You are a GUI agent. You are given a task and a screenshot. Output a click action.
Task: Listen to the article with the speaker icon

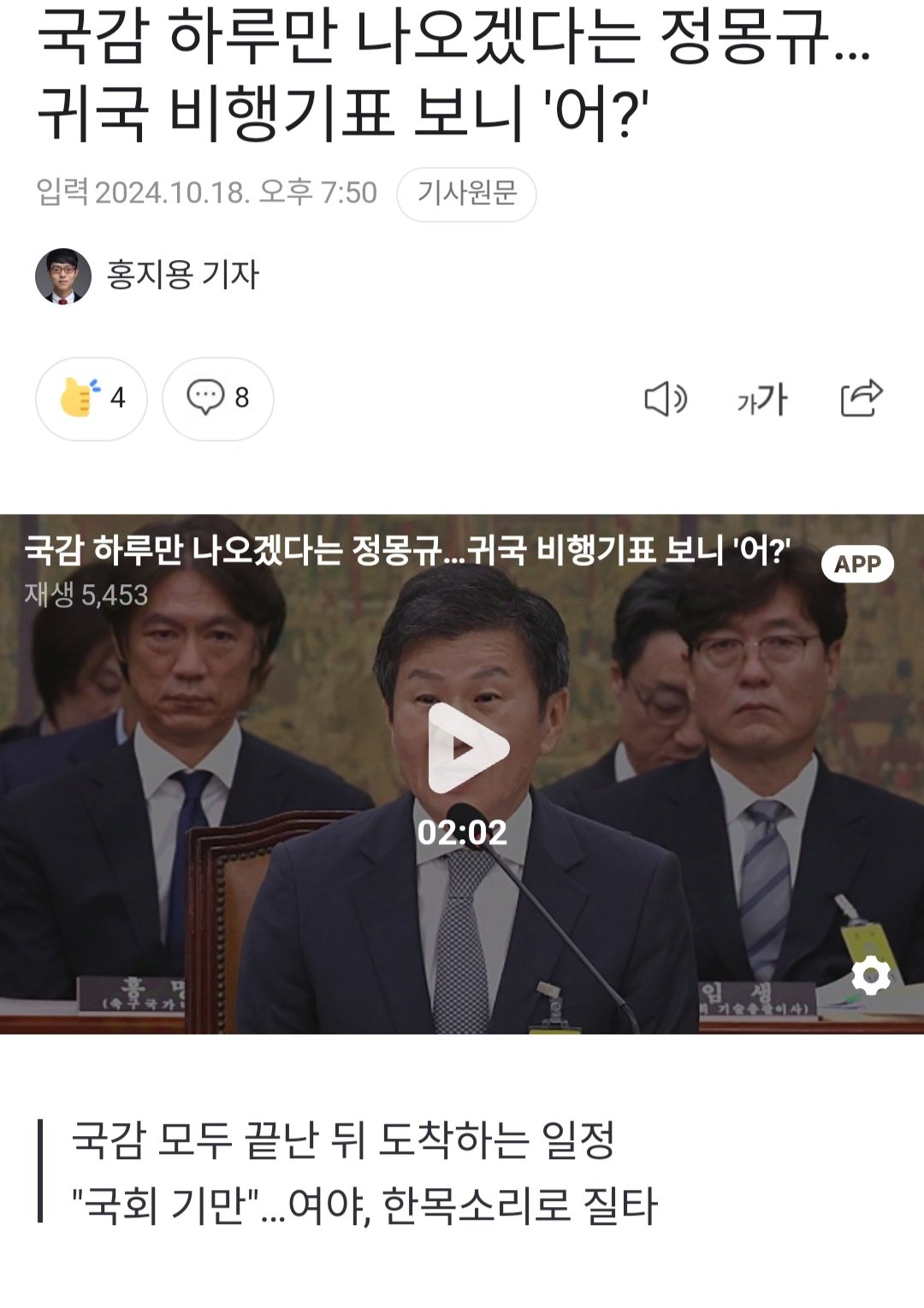(665, 400)
